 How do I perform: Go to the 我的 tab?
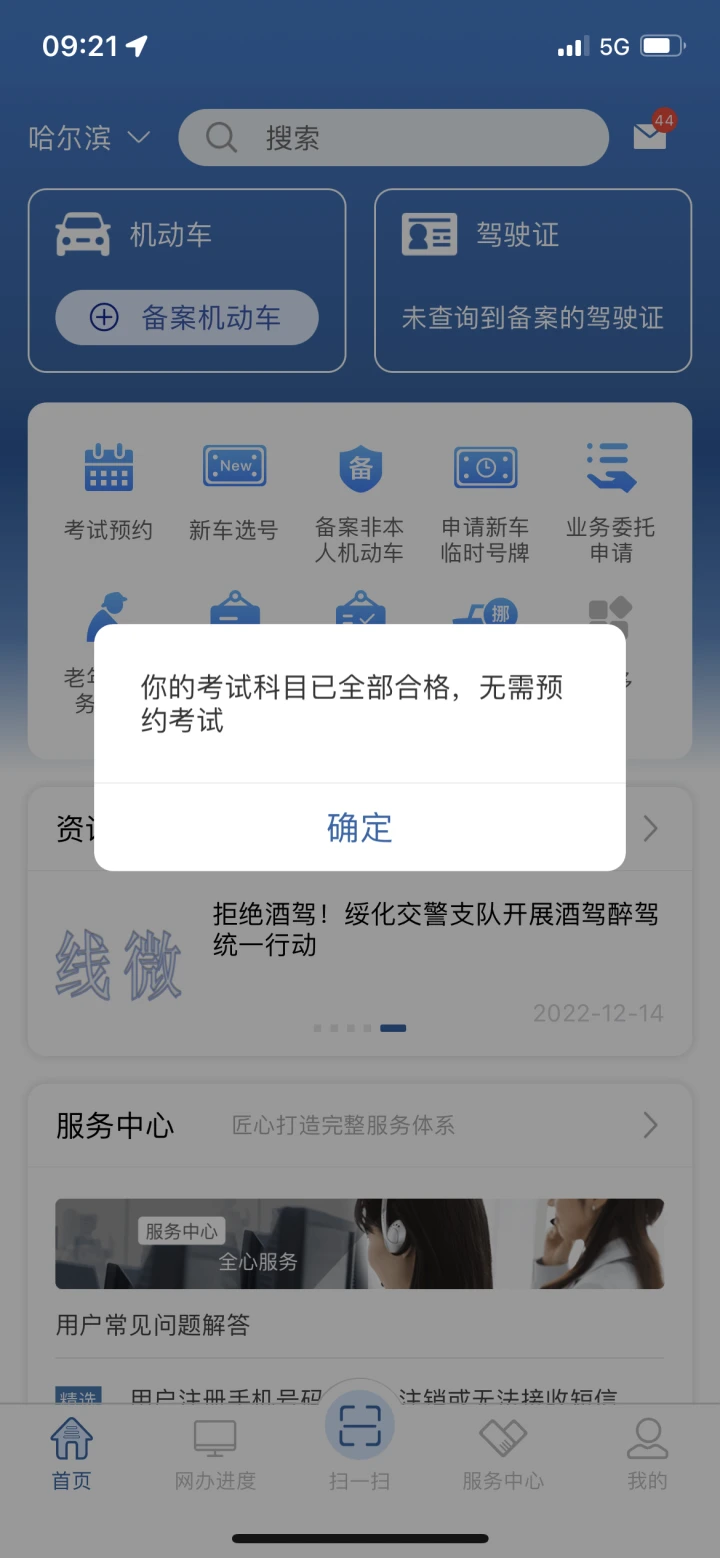[647, 1455]
